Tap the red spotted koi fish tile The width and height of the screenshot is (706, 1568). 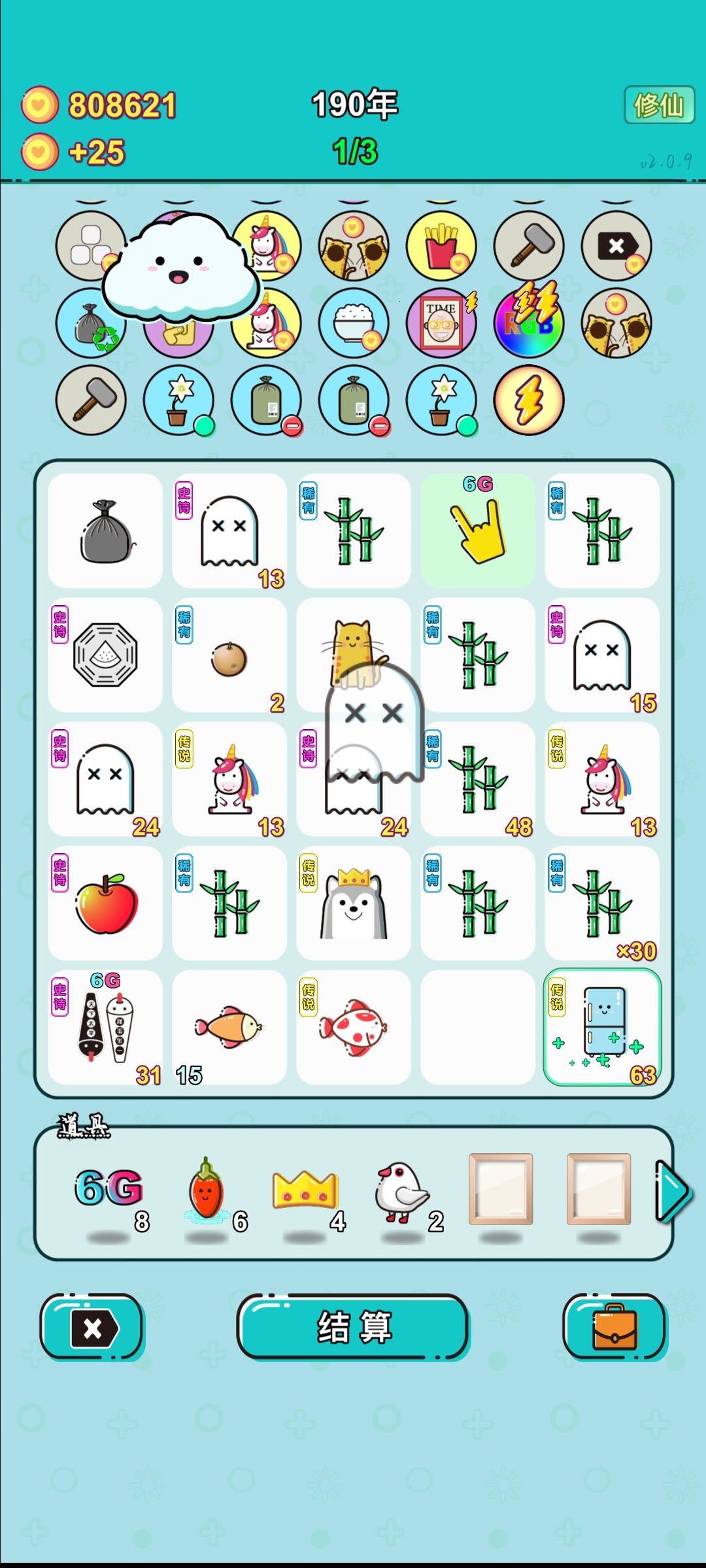[354, 1027]
